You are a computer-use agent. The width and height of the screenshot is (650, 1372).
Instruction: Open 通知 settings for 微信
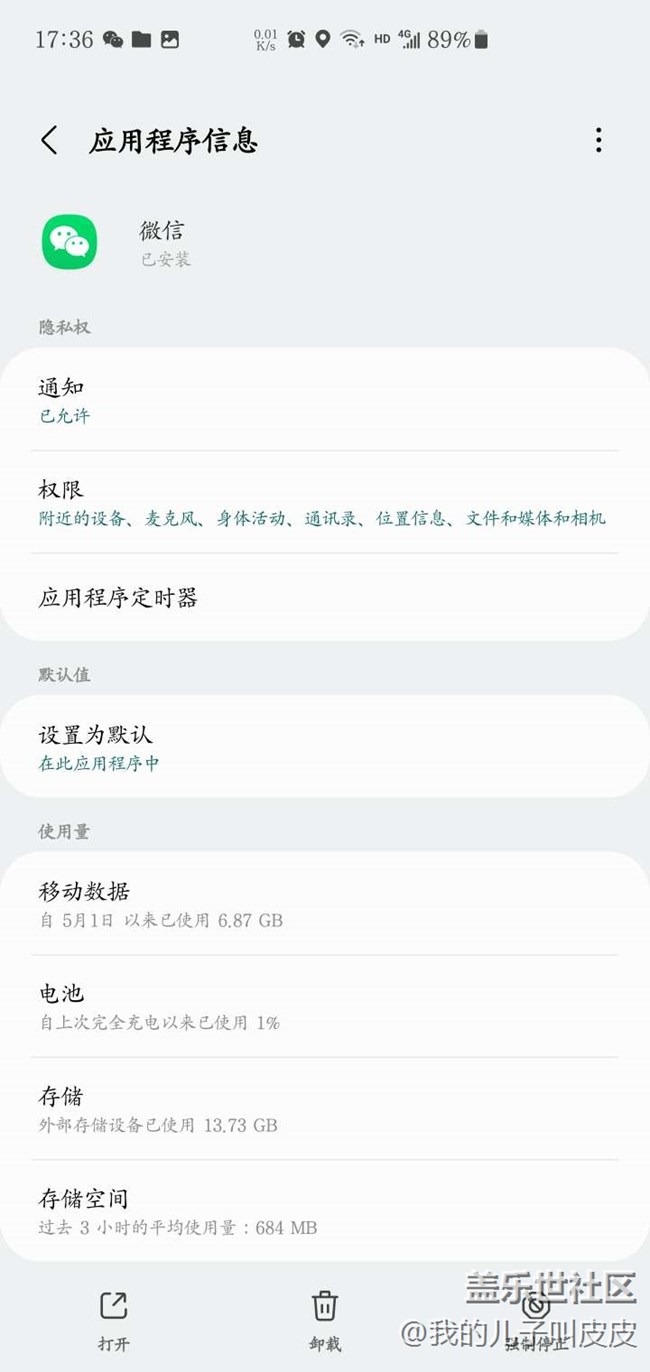click(x=325, y=400)
